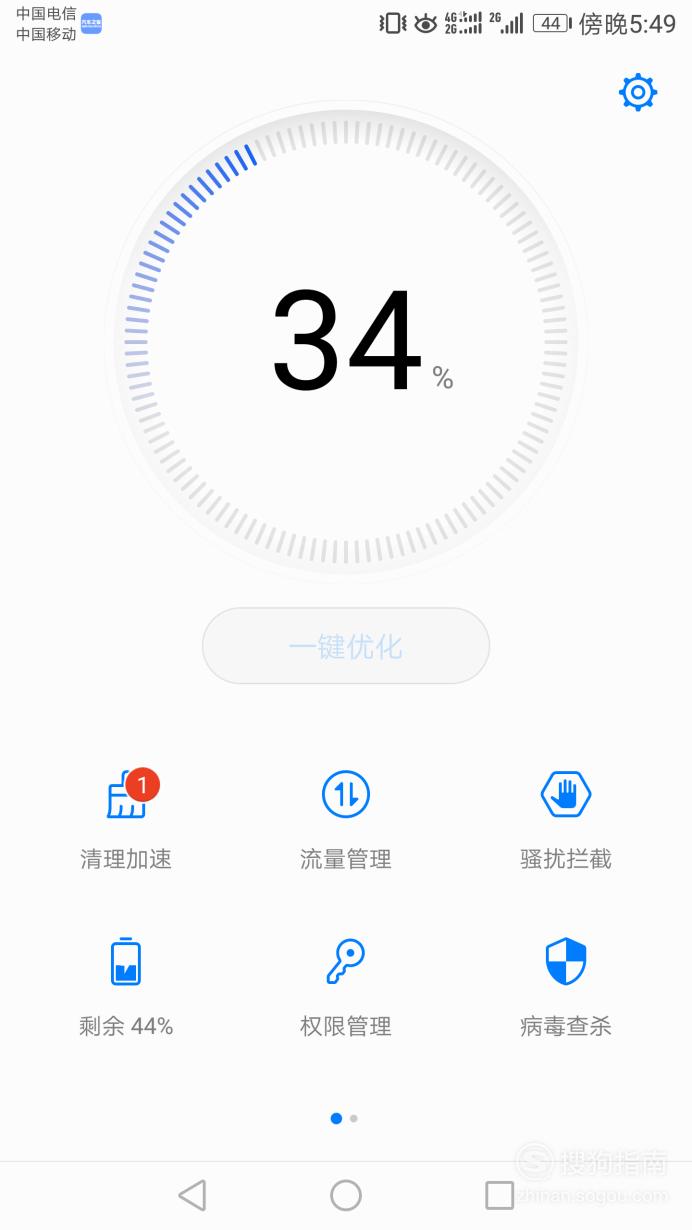The image size is (692, 1230).
Task: Tap the system home button
Action: tap(346, 1195)
